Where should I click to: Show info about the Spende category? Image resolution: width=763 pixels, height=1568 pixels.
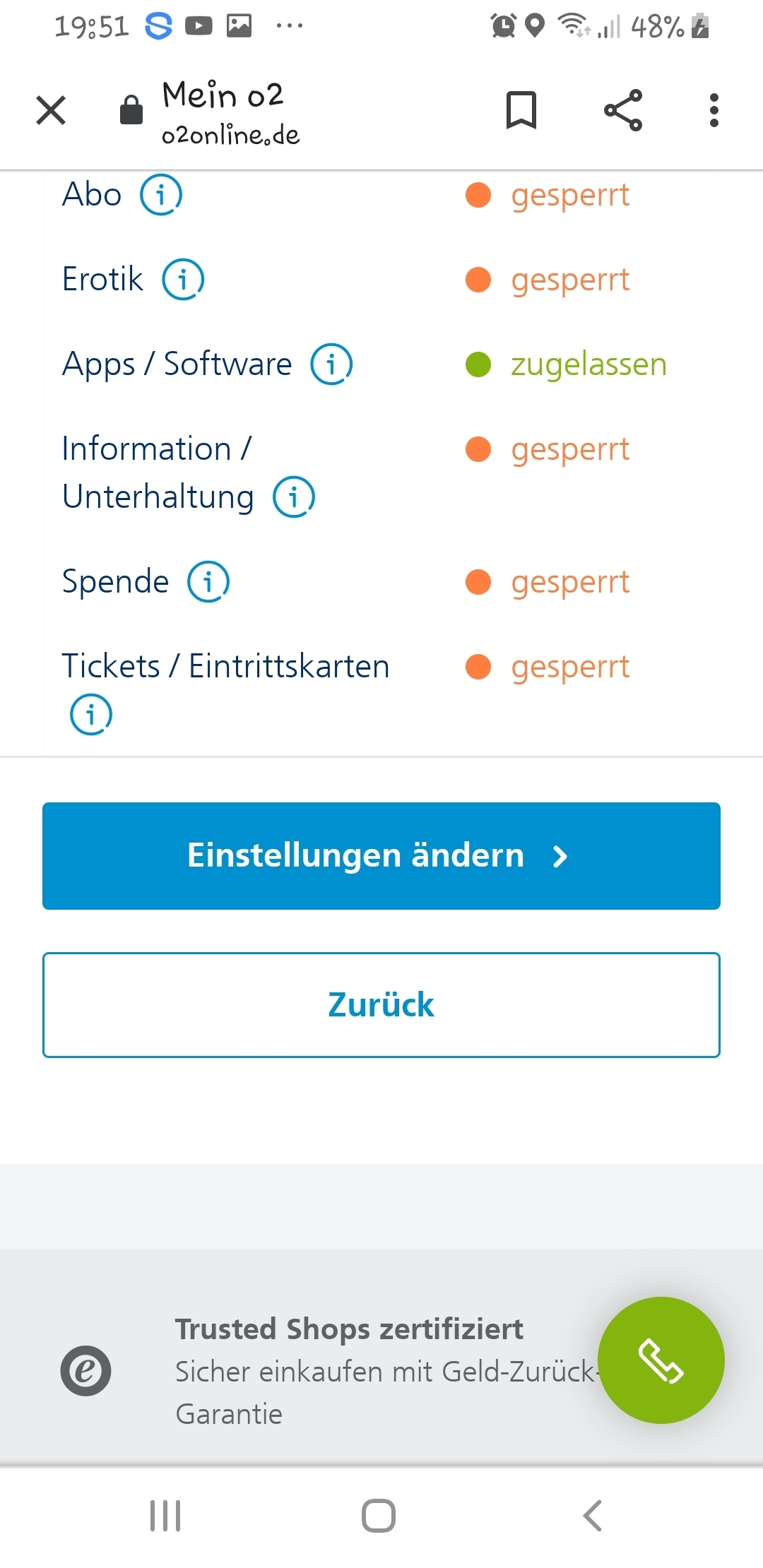[x=208, y=581]
